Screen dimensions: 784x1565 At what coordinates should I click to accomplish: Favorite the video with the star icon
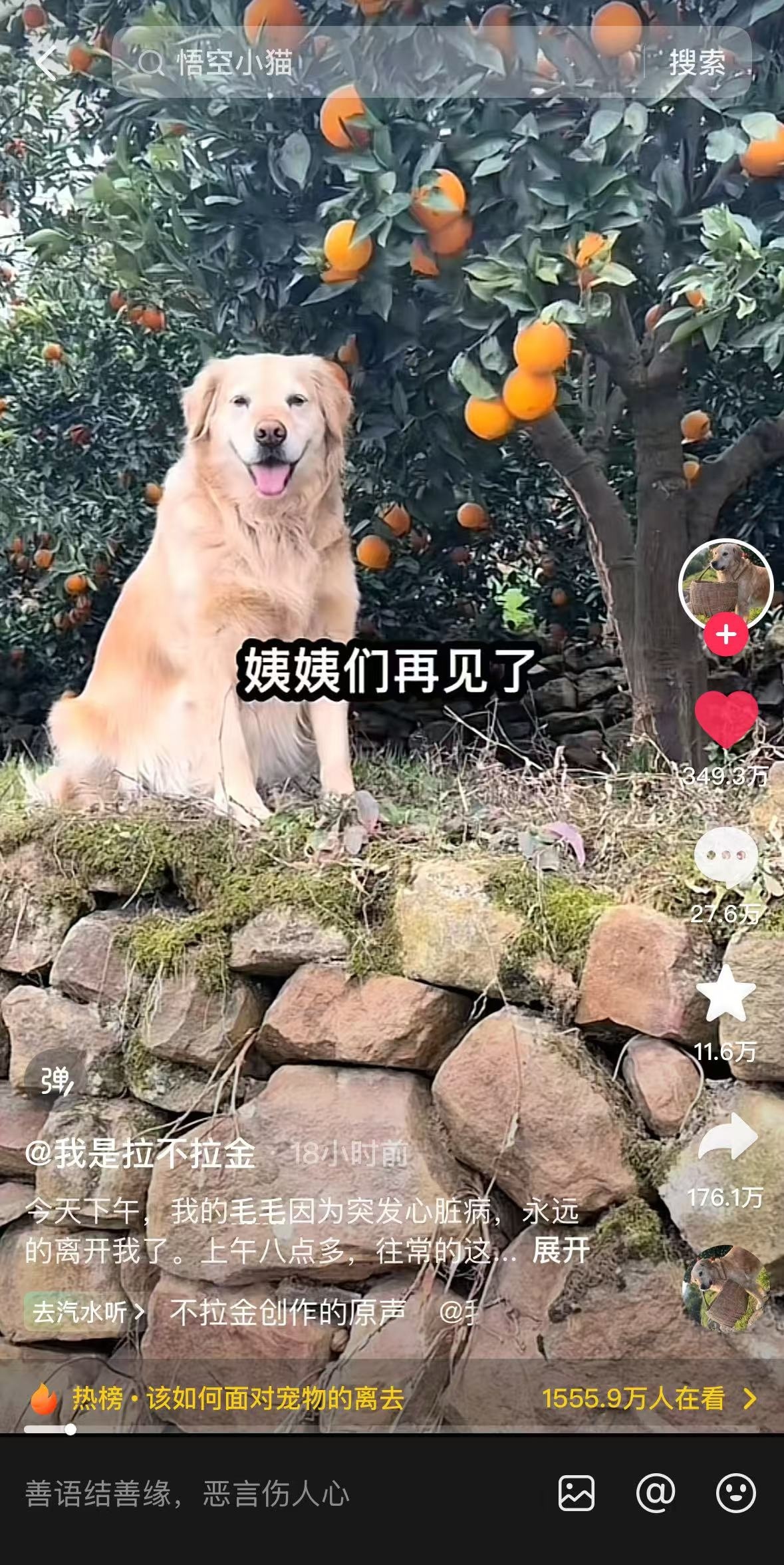(x=725, y=995)
